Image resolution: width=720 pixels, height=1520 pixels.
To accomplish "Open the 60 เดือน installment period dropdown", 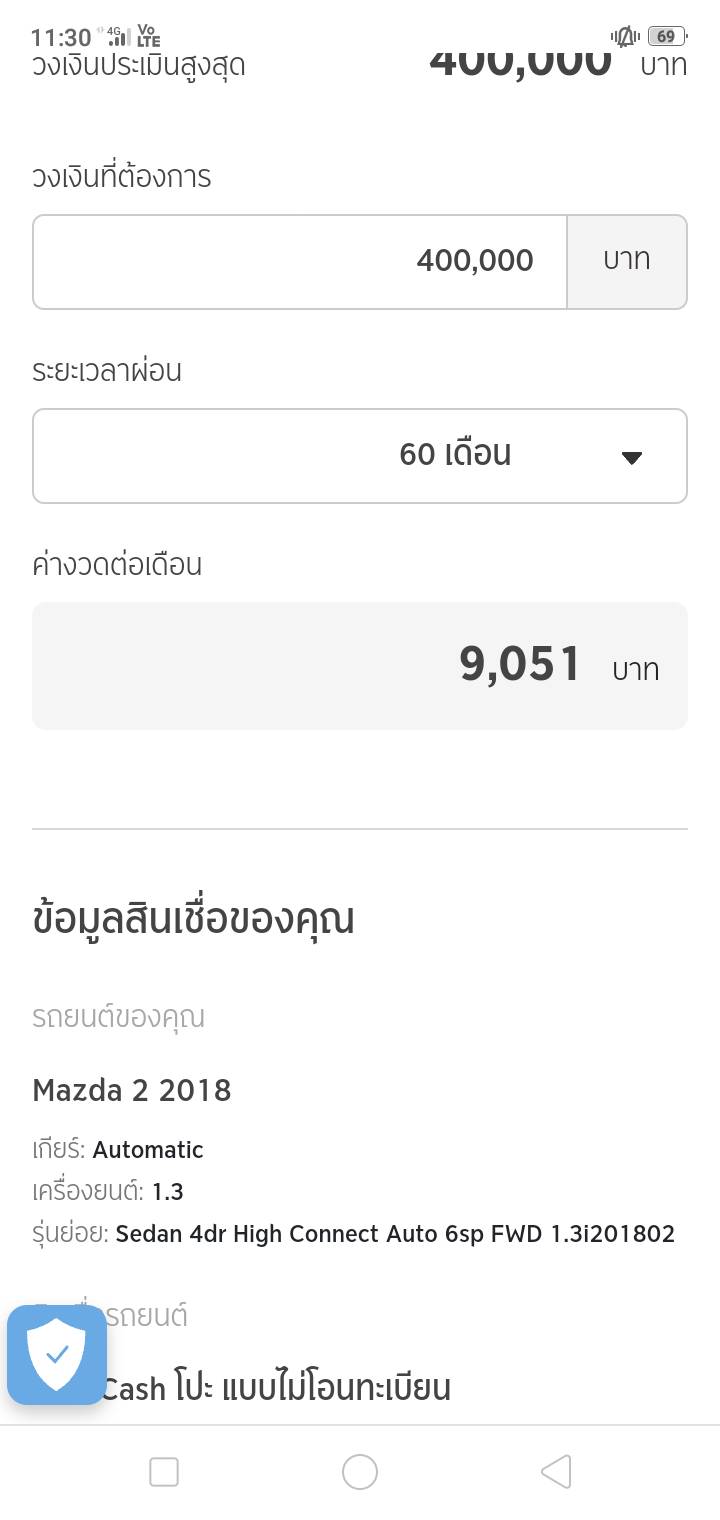I will click(360, 456).
